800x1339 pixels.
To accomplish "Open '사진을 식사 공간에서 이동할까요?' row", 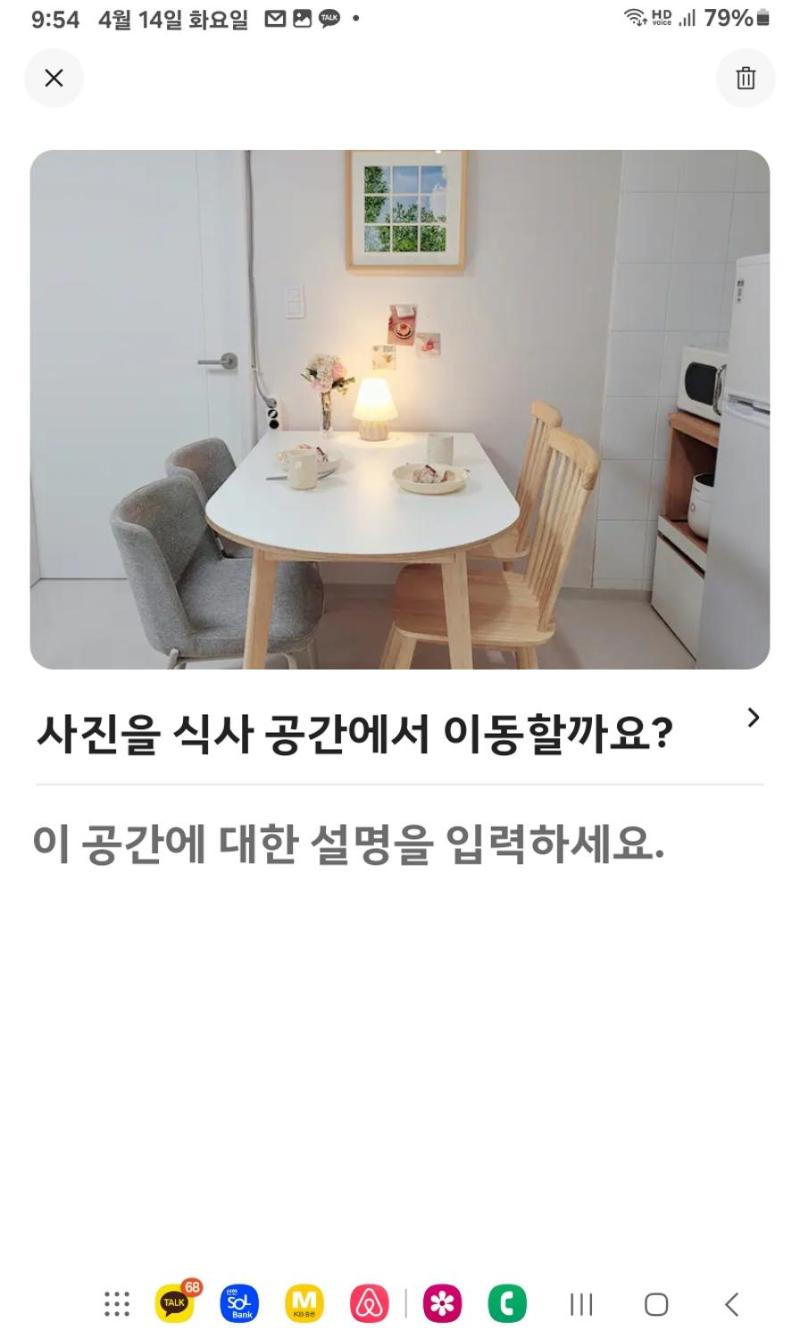I will pyautogui.click(x=400, y=734).
